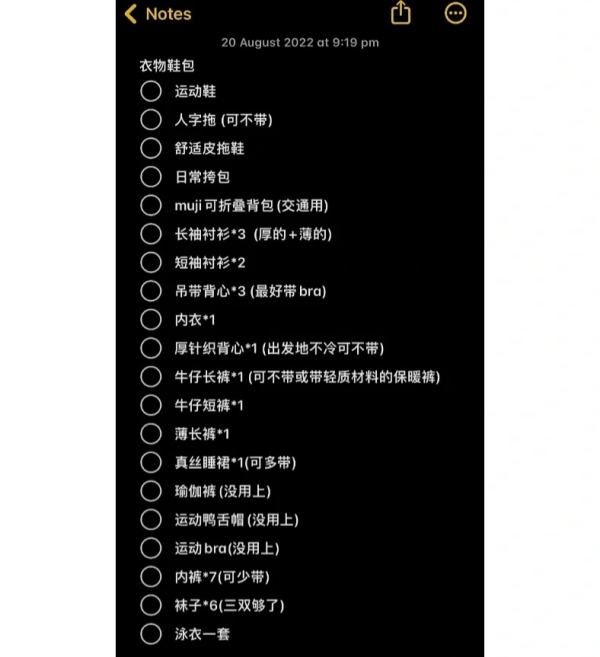Check off 牛仔长裤*1
Image resolution: width=600 pixels, height=657 pixels.
151,377
